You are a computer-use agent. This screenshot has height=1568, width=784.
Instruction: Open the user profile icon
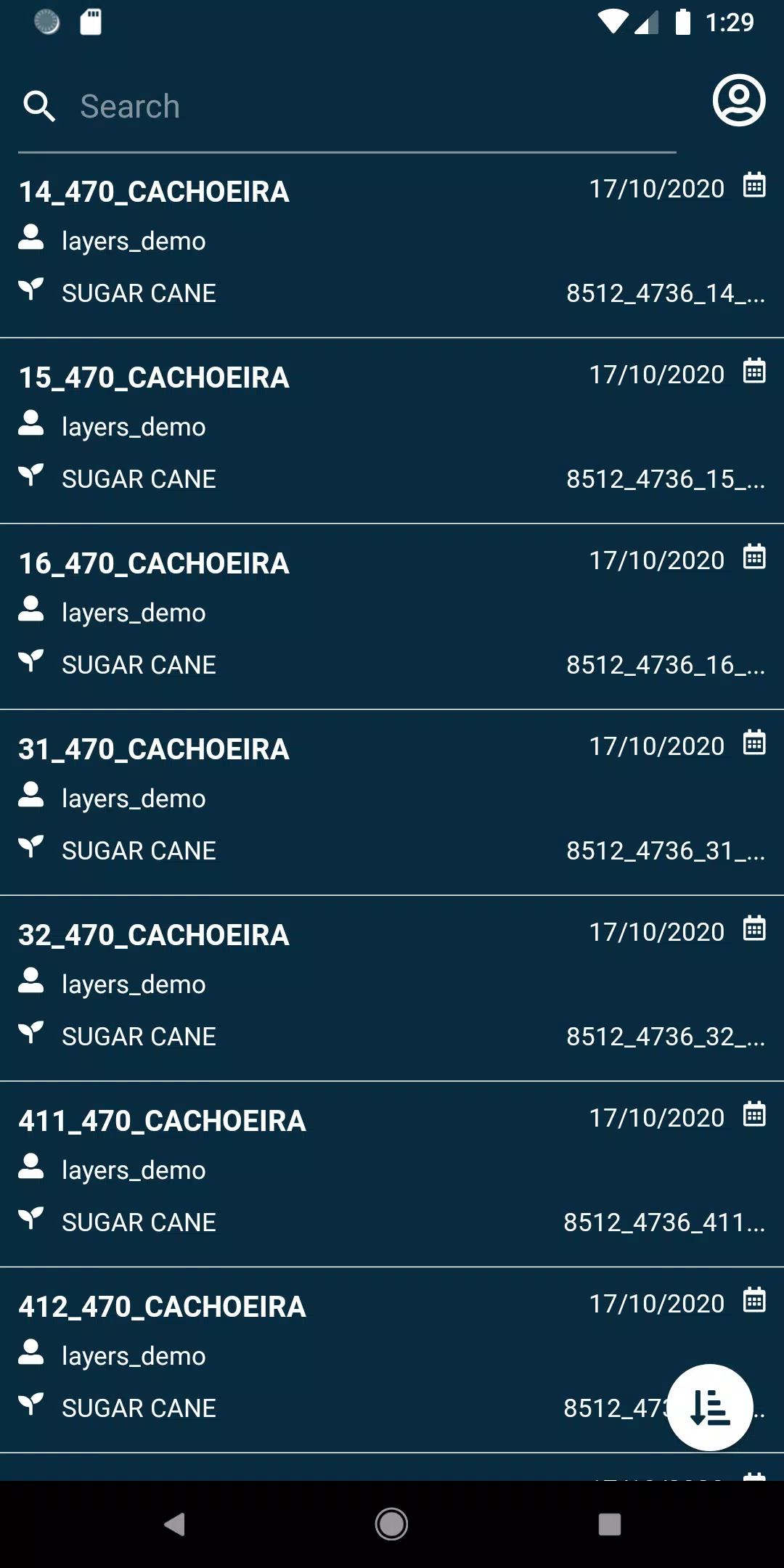point(738,100)
